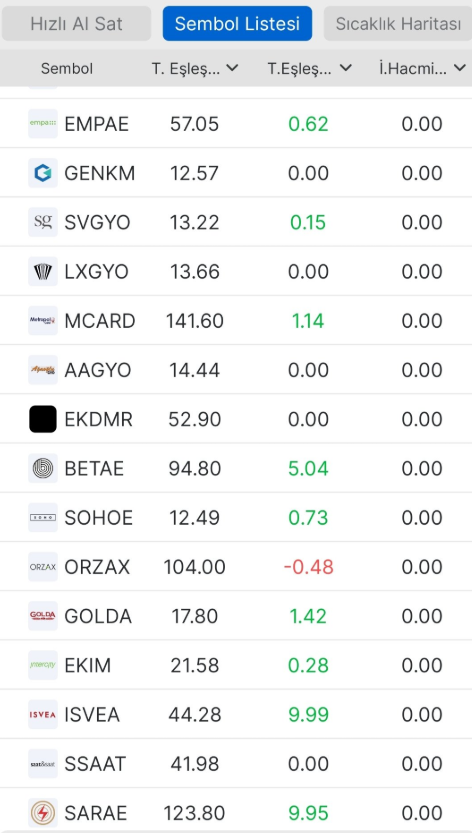
Task: Select the BETAE row
Action: [x=236, y=469]
